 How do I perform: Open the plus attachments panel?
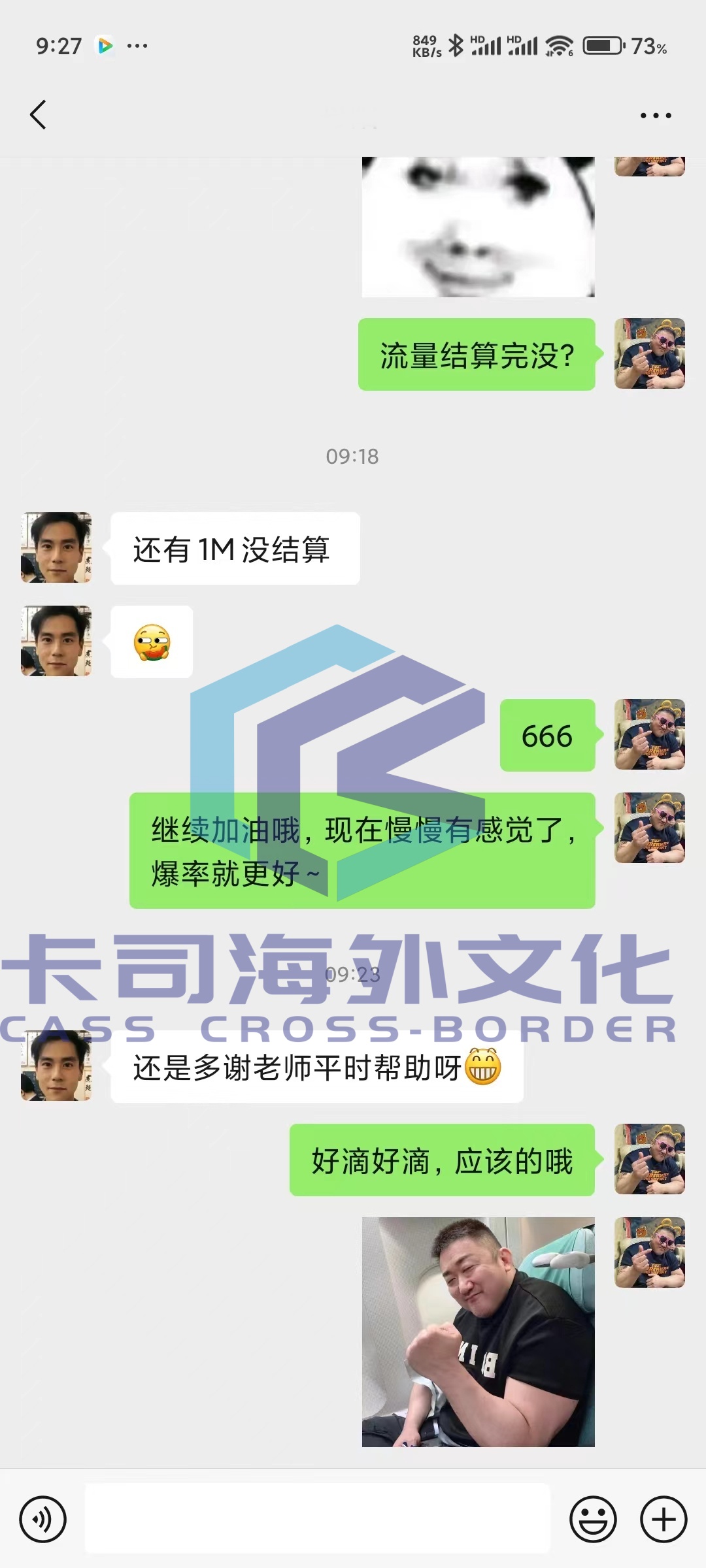tap(663, 1519)
